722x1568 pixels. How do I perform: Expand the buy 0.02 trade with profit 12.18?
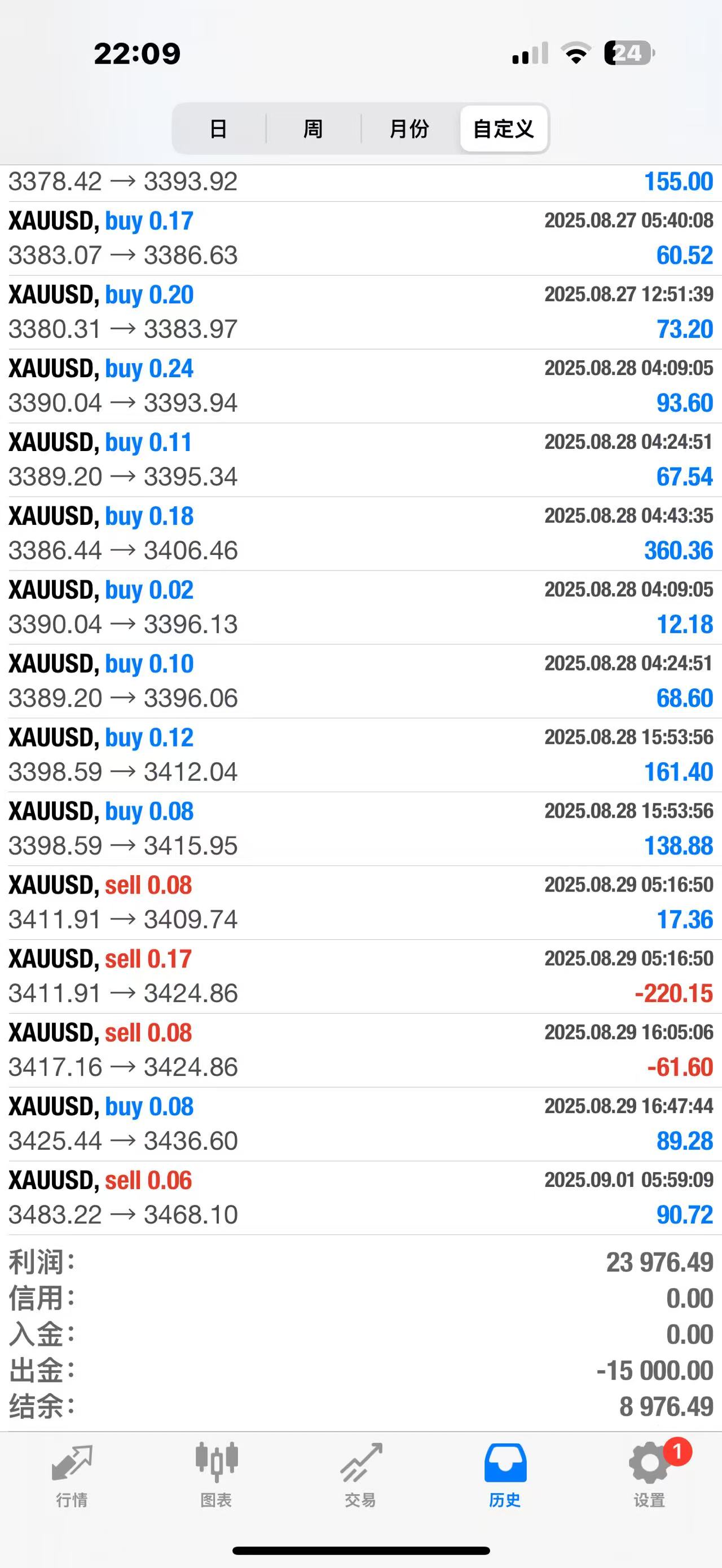360,607
